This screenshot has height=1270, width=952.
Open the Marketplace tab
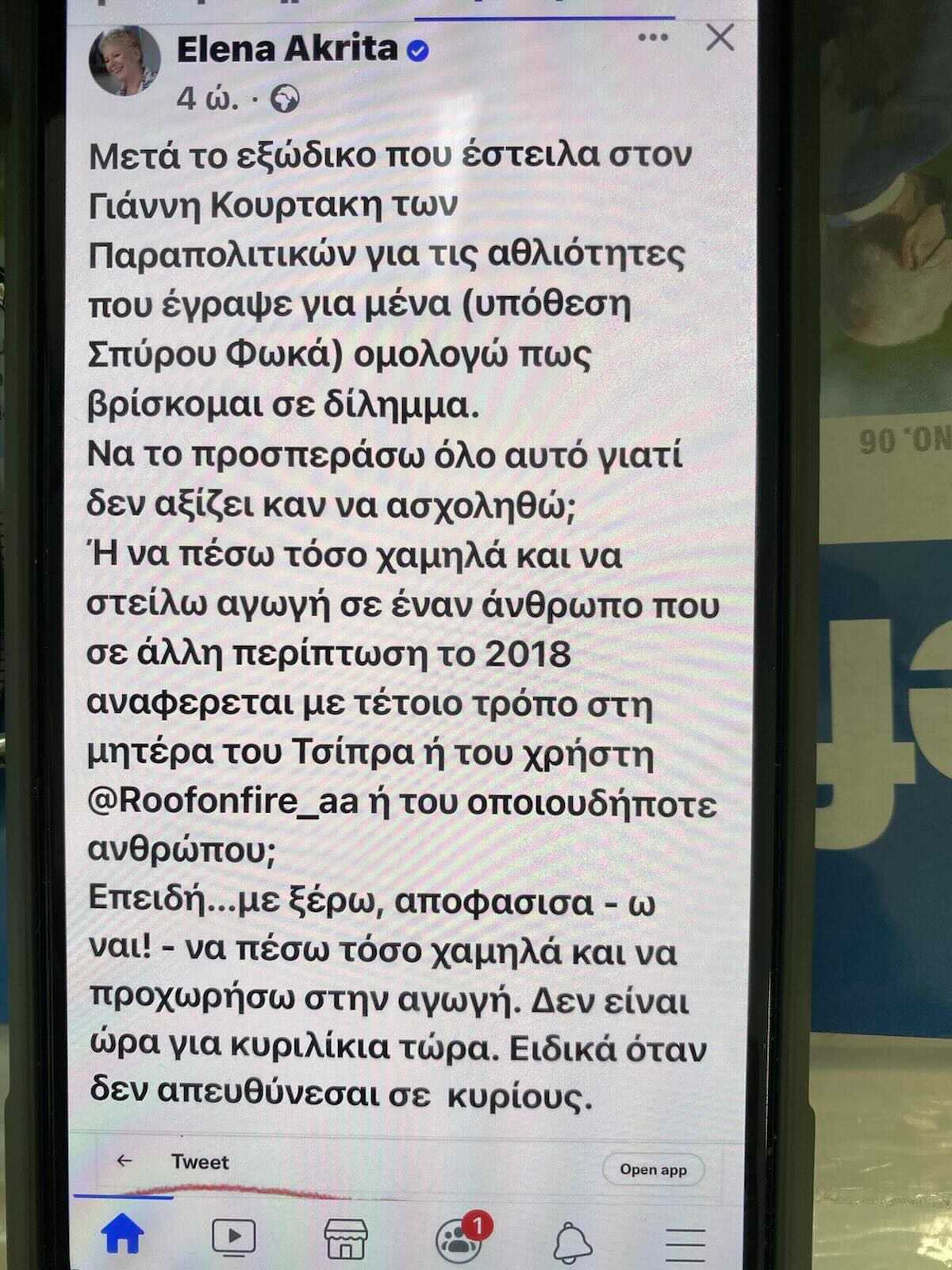[x=347, y=1237]
